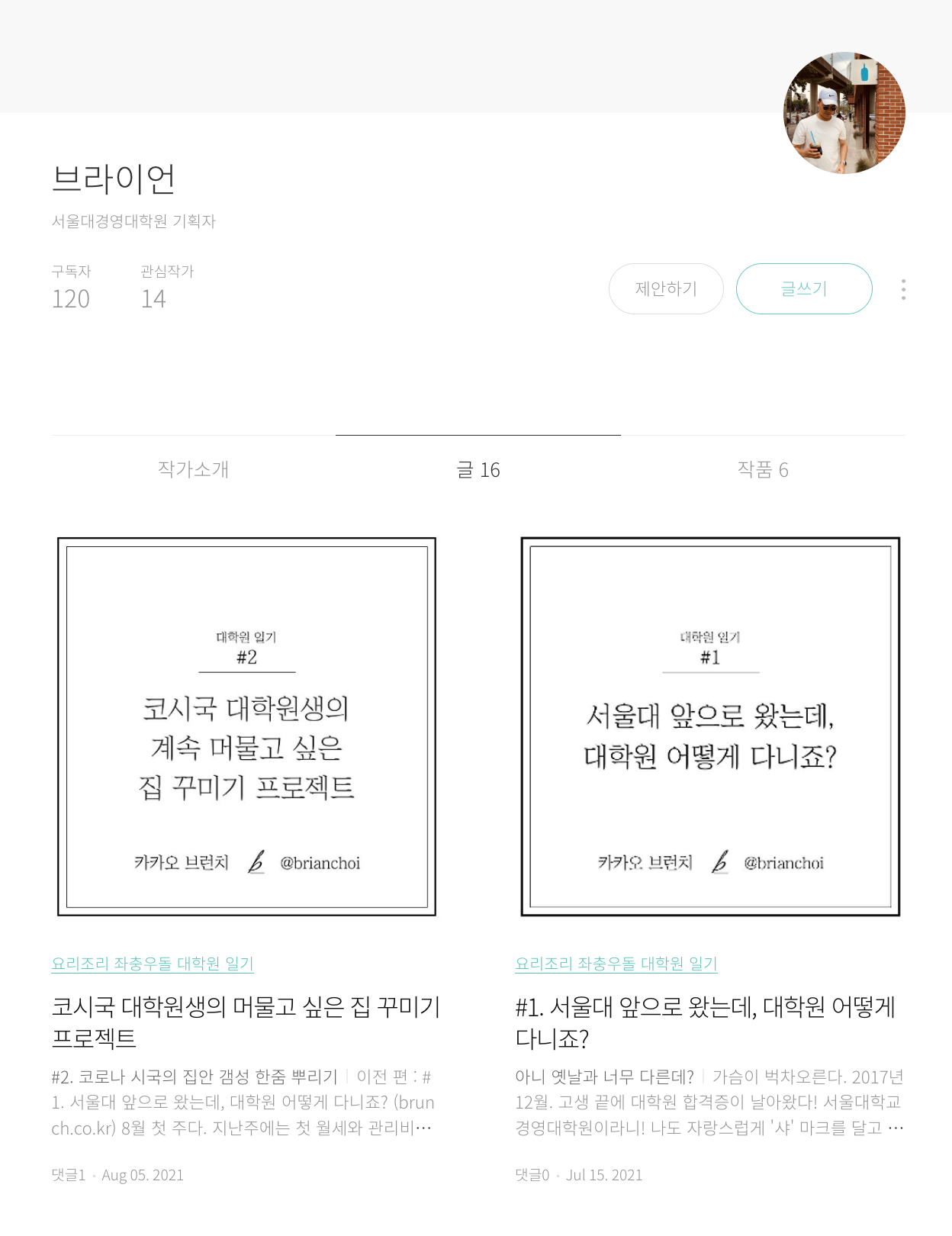Viewport: 952px width, 1236px height.
Task: Open the profile photo of 브라이언
Action: (844, 113)
